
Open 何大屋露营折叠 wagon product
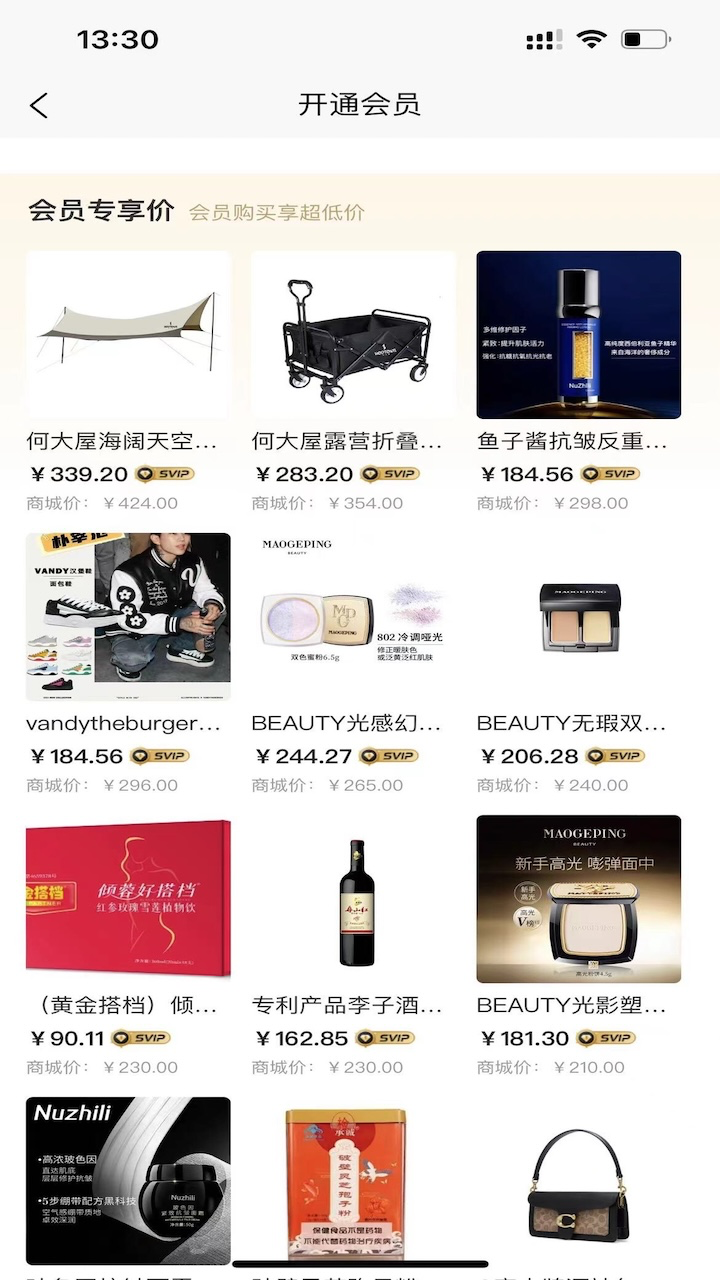coord(353,334)
